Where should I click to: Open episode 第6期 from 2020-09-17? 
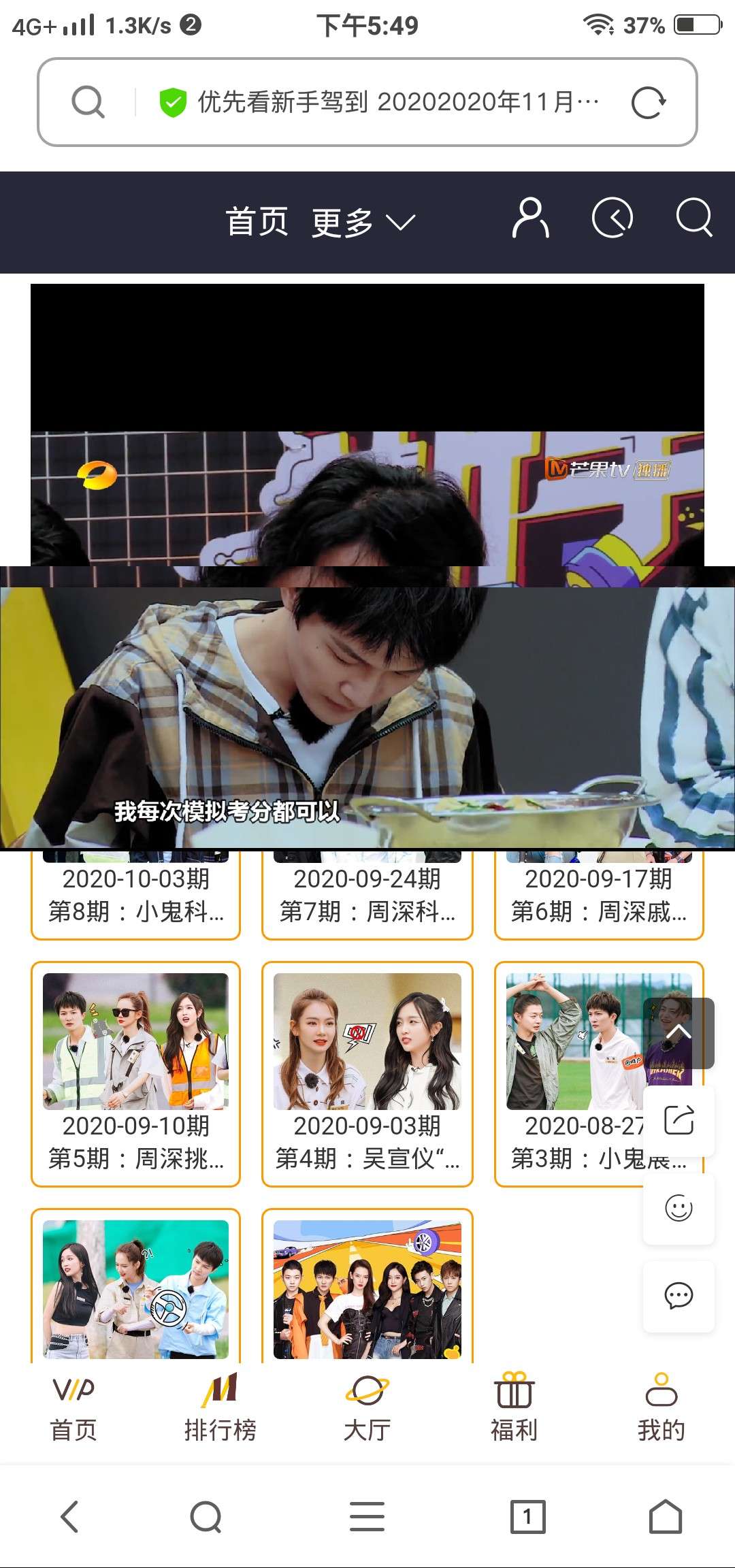pyautogui.click(x=599, y=895)
